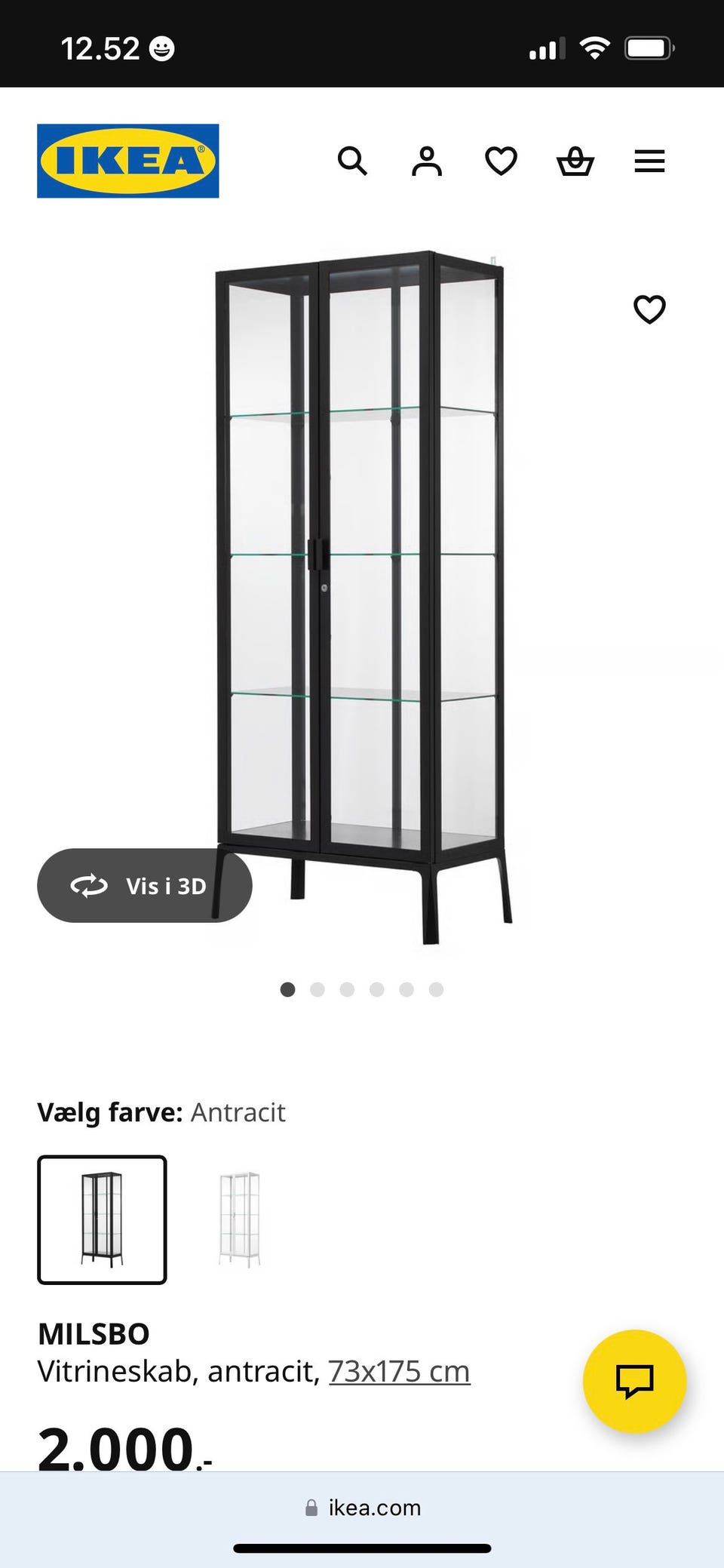Open the favorites heart icon in header
The width and height of the screenshot is (724, 1568).
[x=500, y=161]
